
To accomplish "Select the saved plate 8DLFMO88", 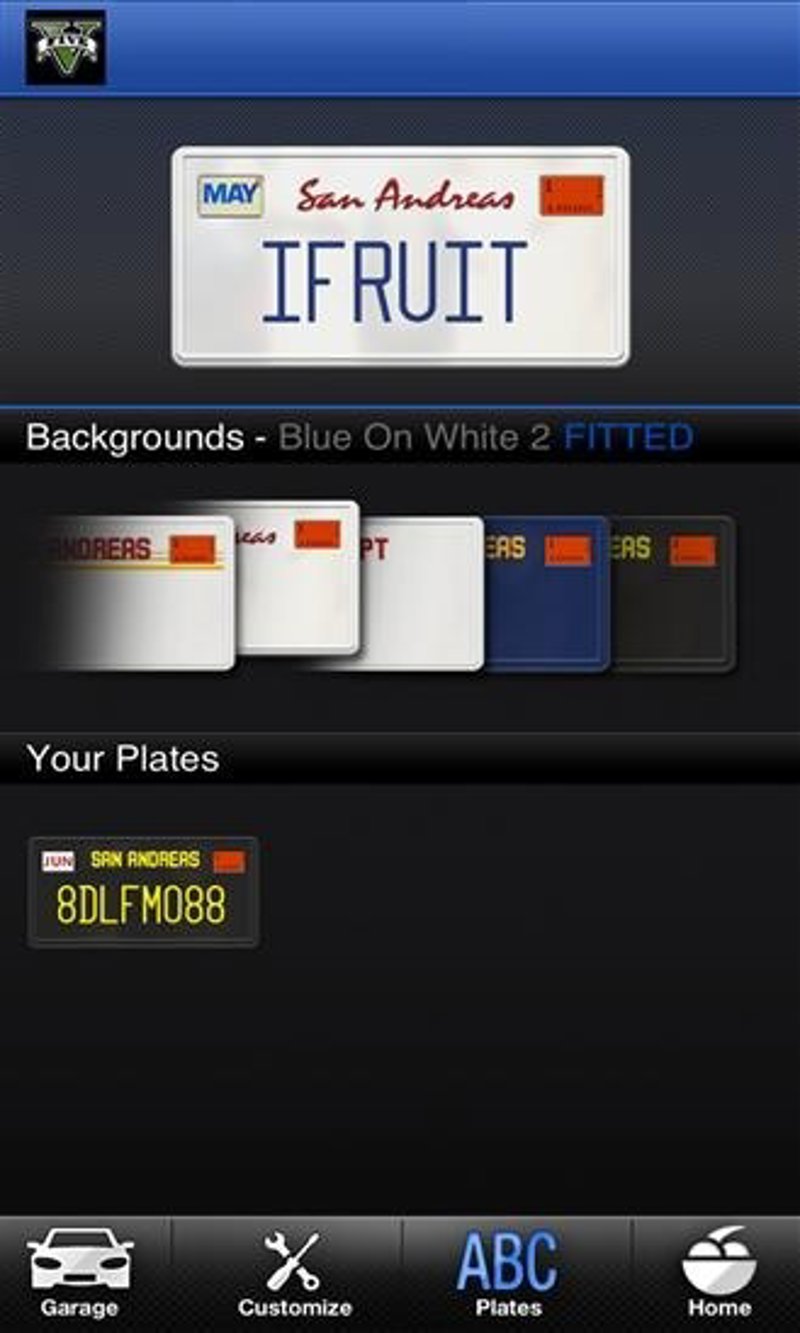I will tap(143, 892).
